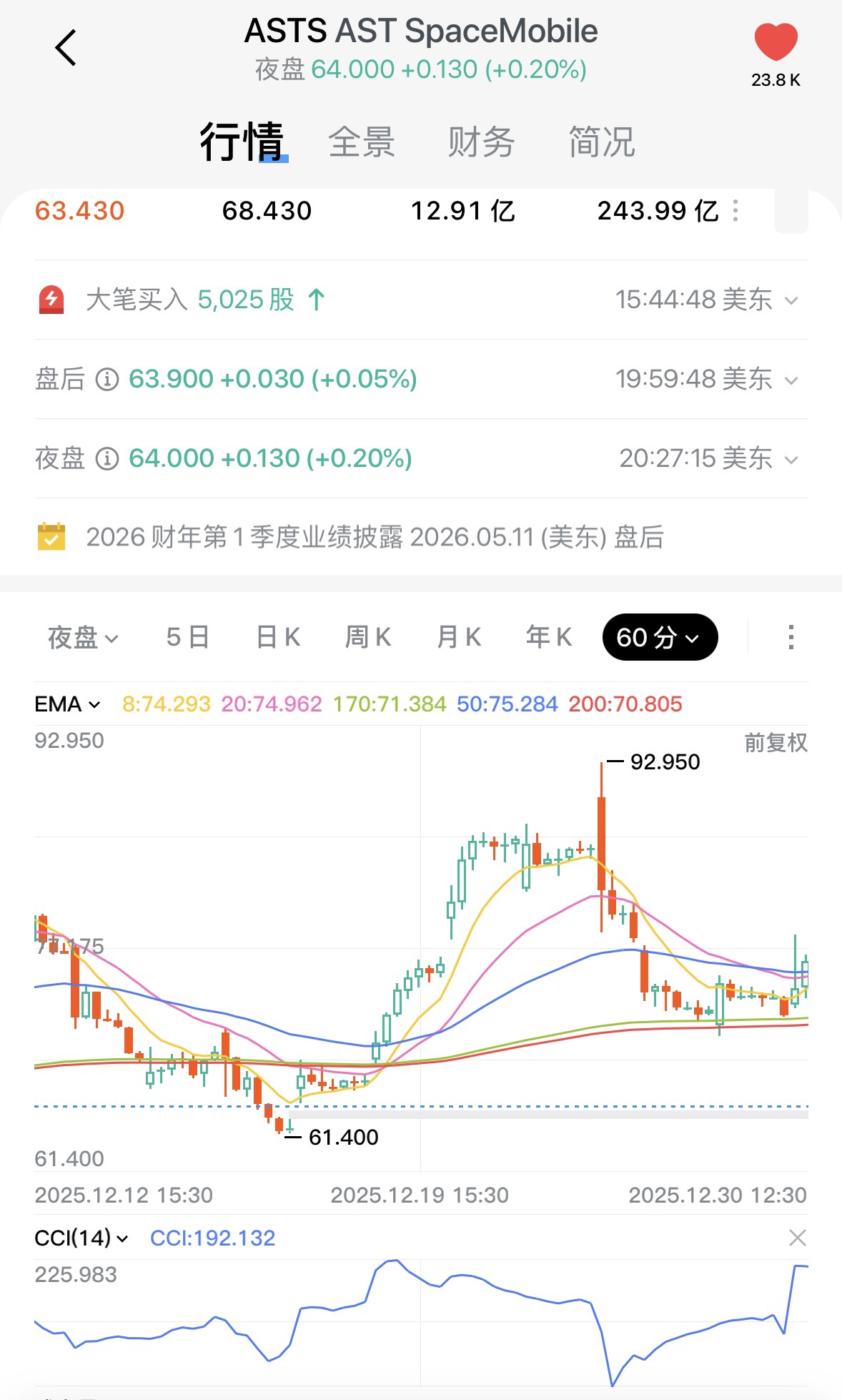Switch to the 财务 tab
This screenshot has height=1400, width=842.
pos(481,142)
